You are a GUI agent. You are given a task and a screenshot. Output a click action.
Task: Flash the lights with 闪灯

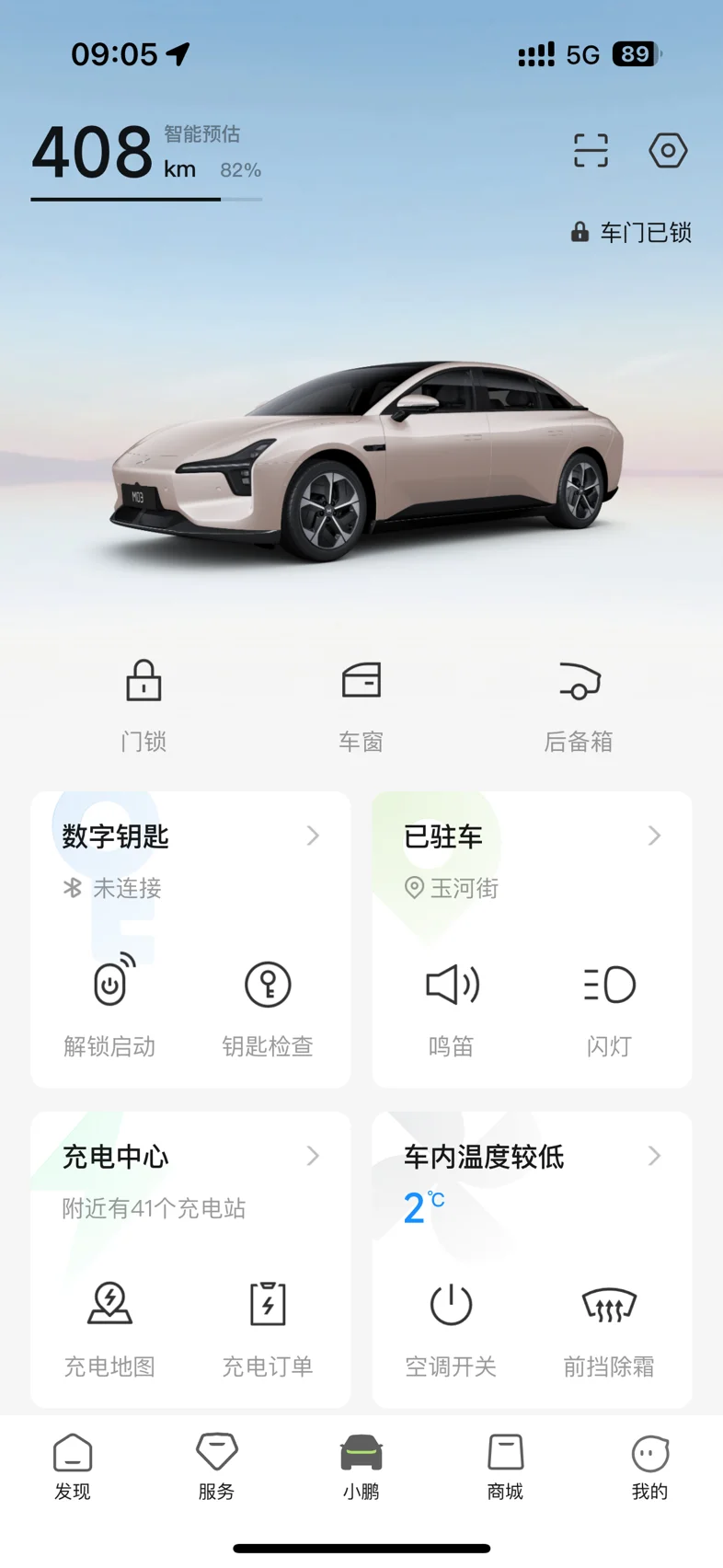pos(609,1003)
